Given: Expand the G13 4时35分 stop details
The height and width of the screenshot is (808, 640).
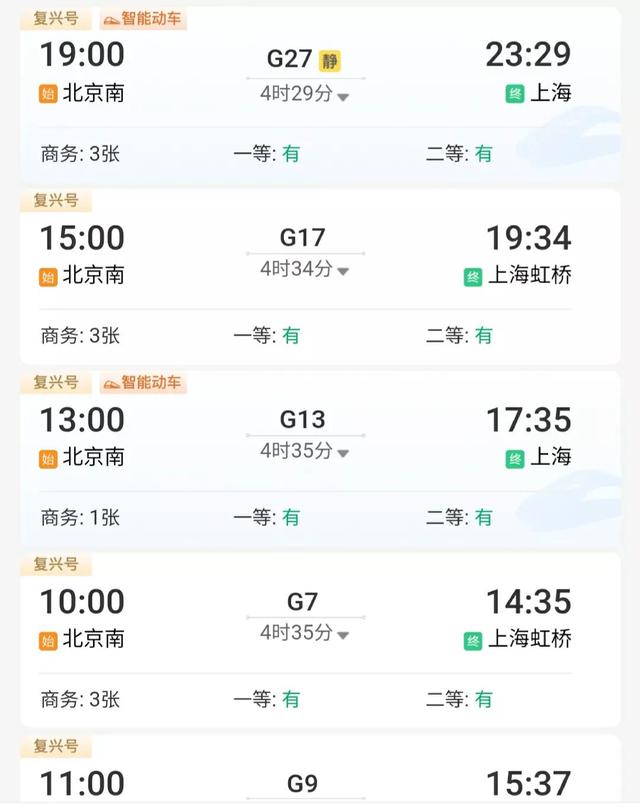Looking at the screenshot, I should coord(305,451).
